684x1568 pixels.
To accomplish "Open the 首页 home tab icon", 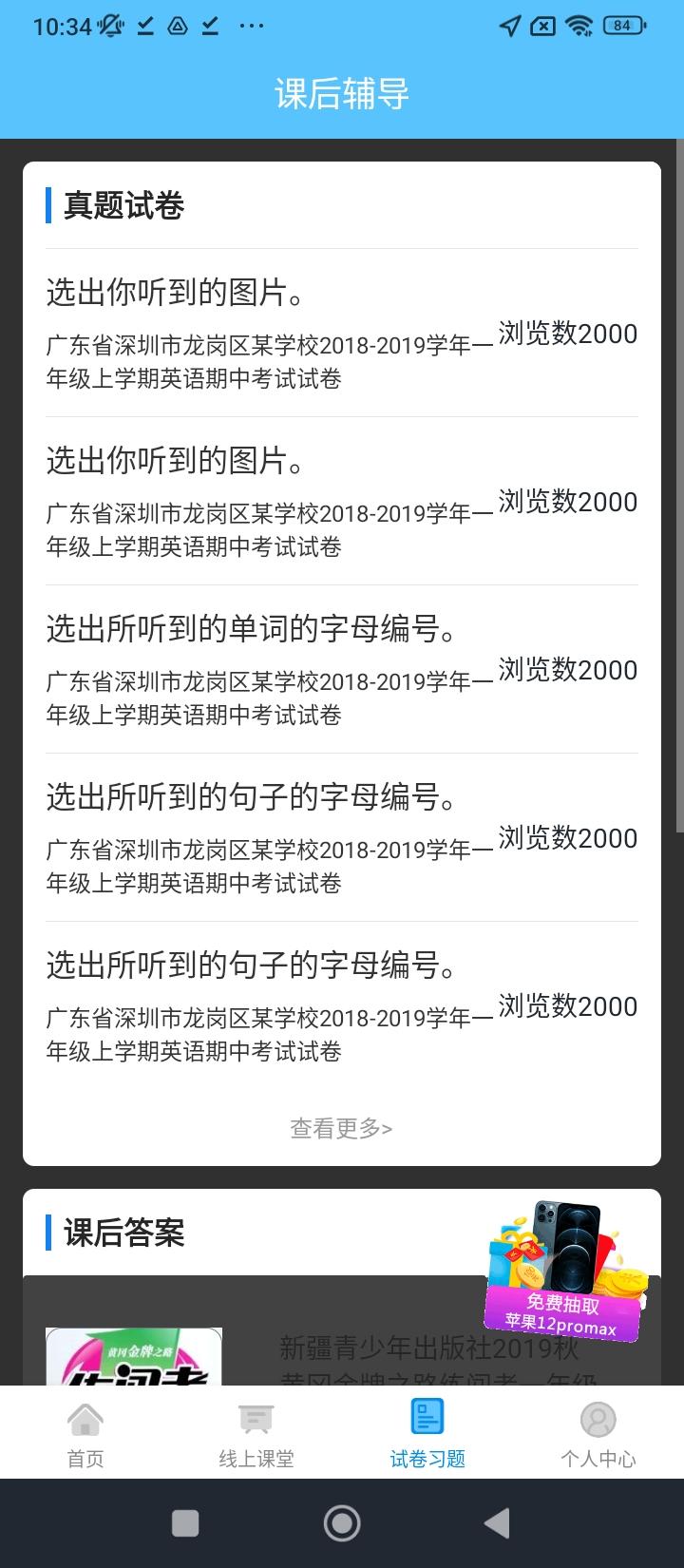I will (84, 1418).
